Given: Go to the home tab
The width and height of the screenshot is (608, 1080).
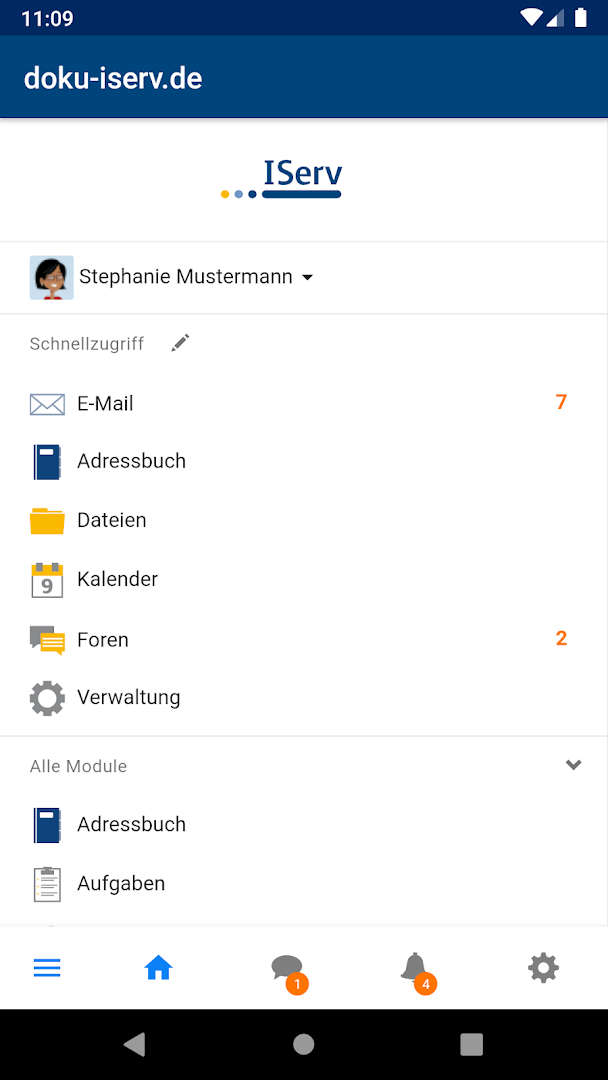Looking at the screenshot, I should click(159, 968).
